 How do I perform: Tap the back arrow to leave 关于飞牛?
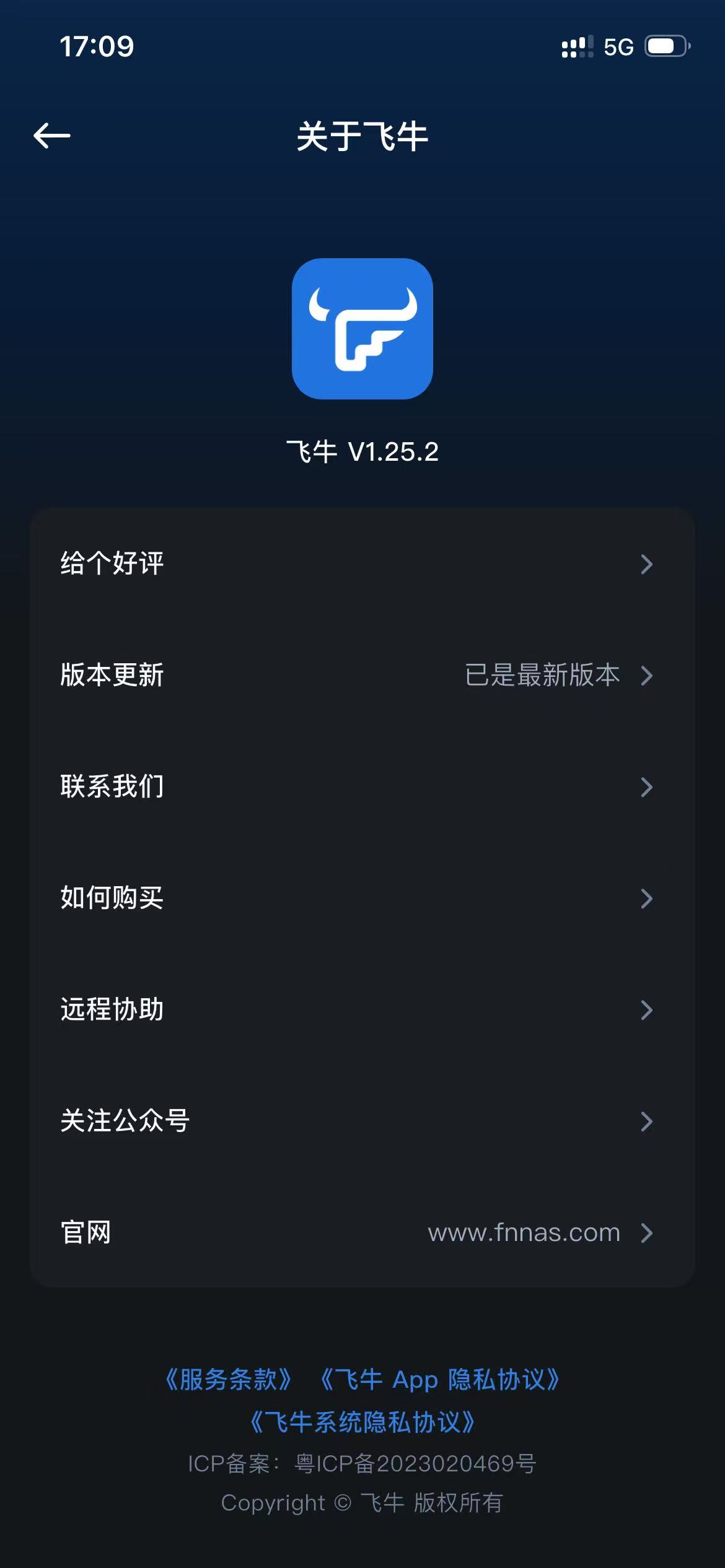[x=53, y=137]
